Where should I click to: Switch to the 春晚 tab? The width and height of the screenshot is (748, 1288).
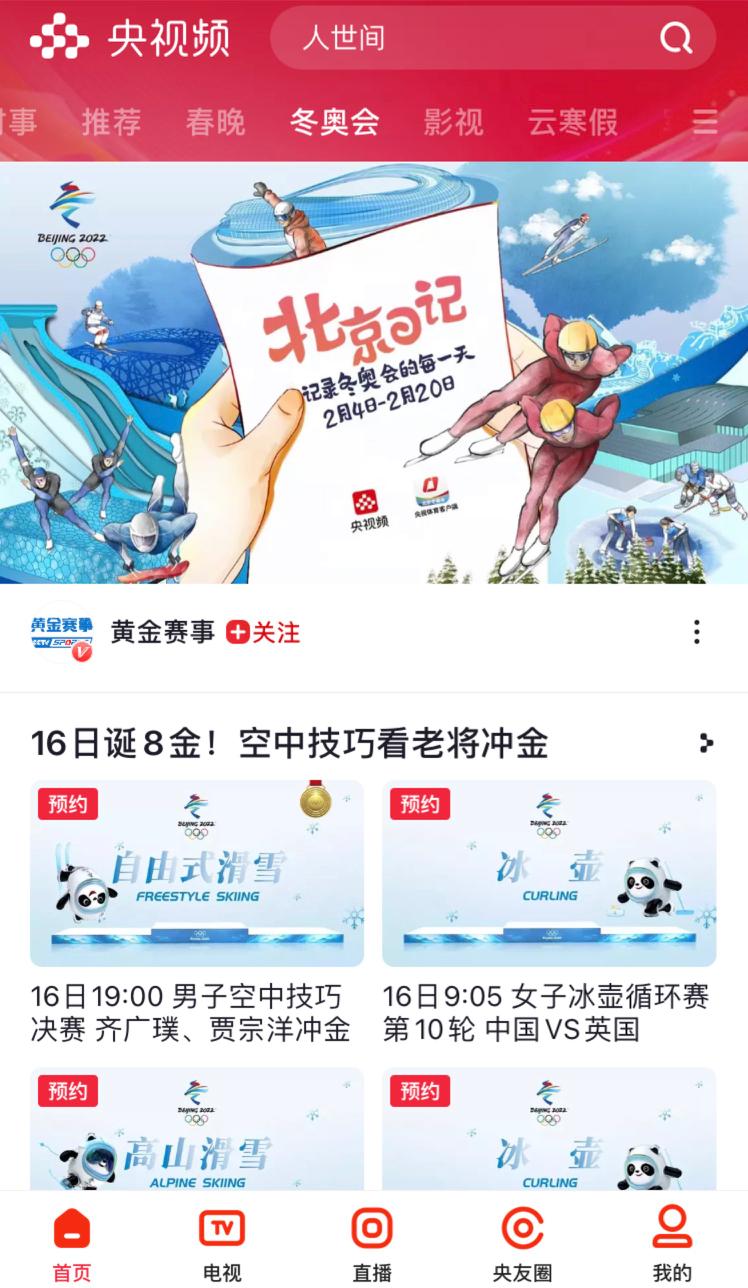point(215,122)
